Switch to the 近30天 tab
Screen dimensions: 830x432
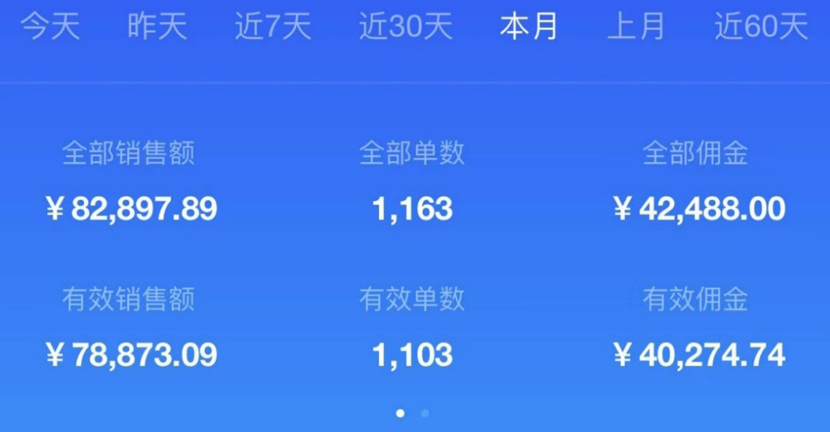pos(405,27)
